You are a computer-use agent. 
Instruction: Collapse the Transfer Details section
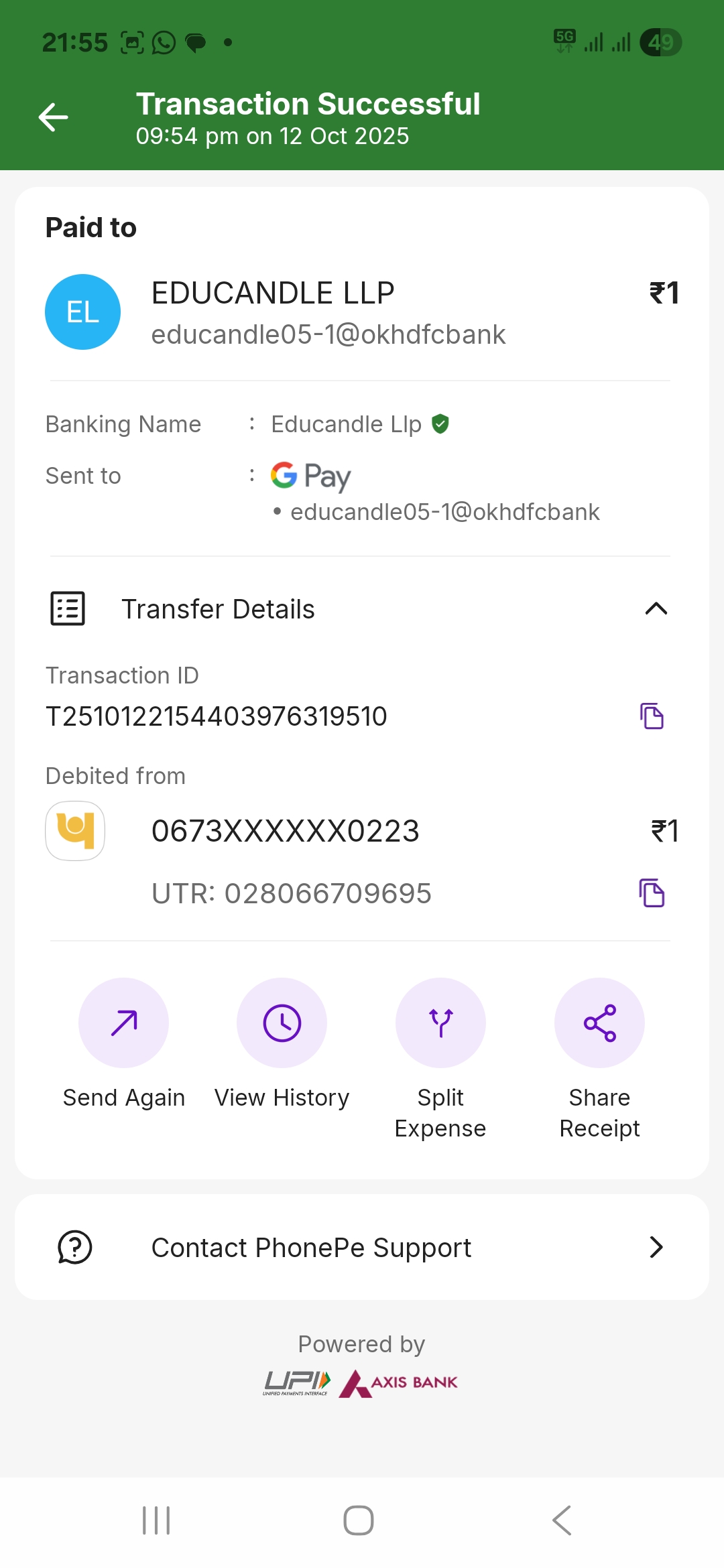pos(656,608)
